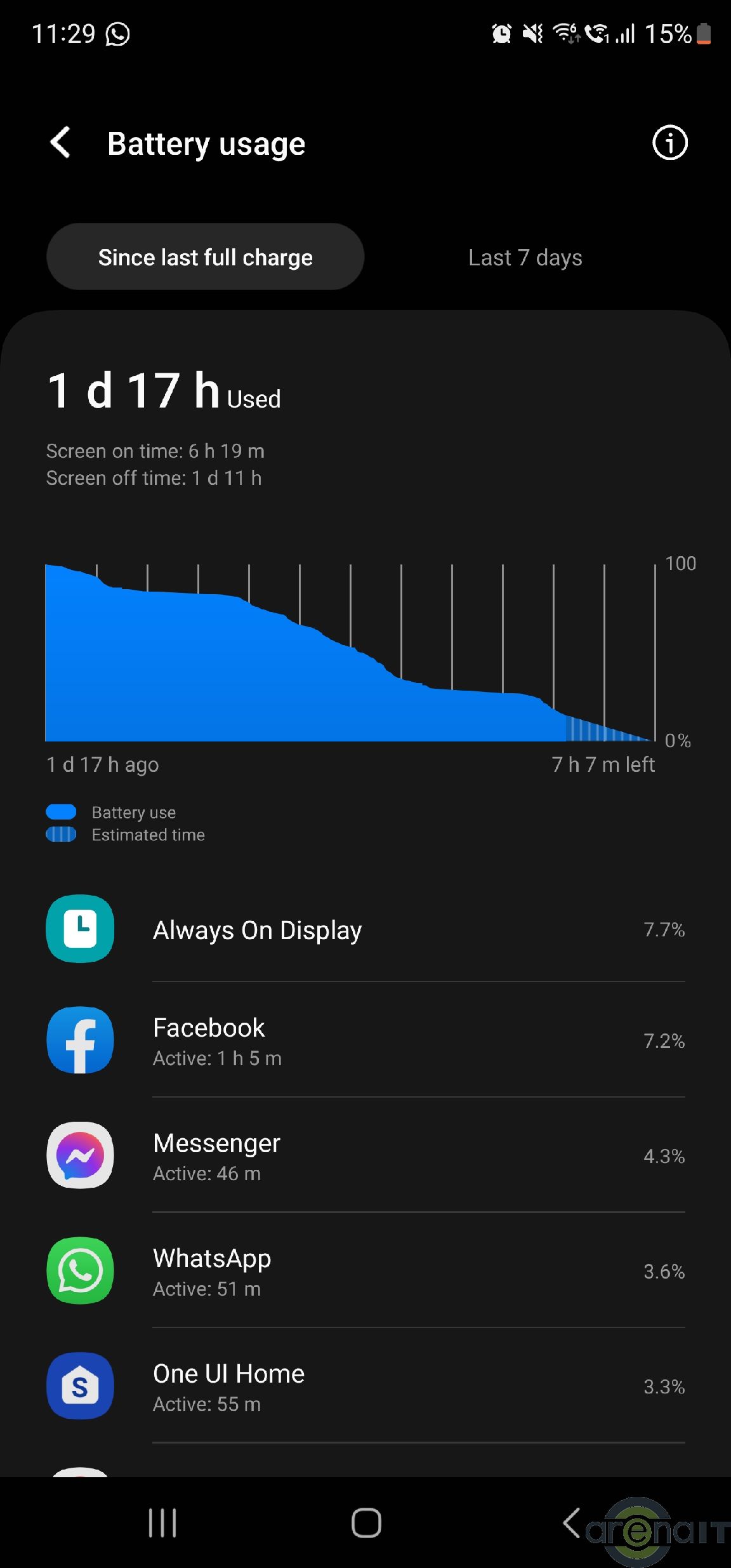The image size is (731, 1568).
Task: Open recent apps from navigation bar
Action: point(162,1523)
